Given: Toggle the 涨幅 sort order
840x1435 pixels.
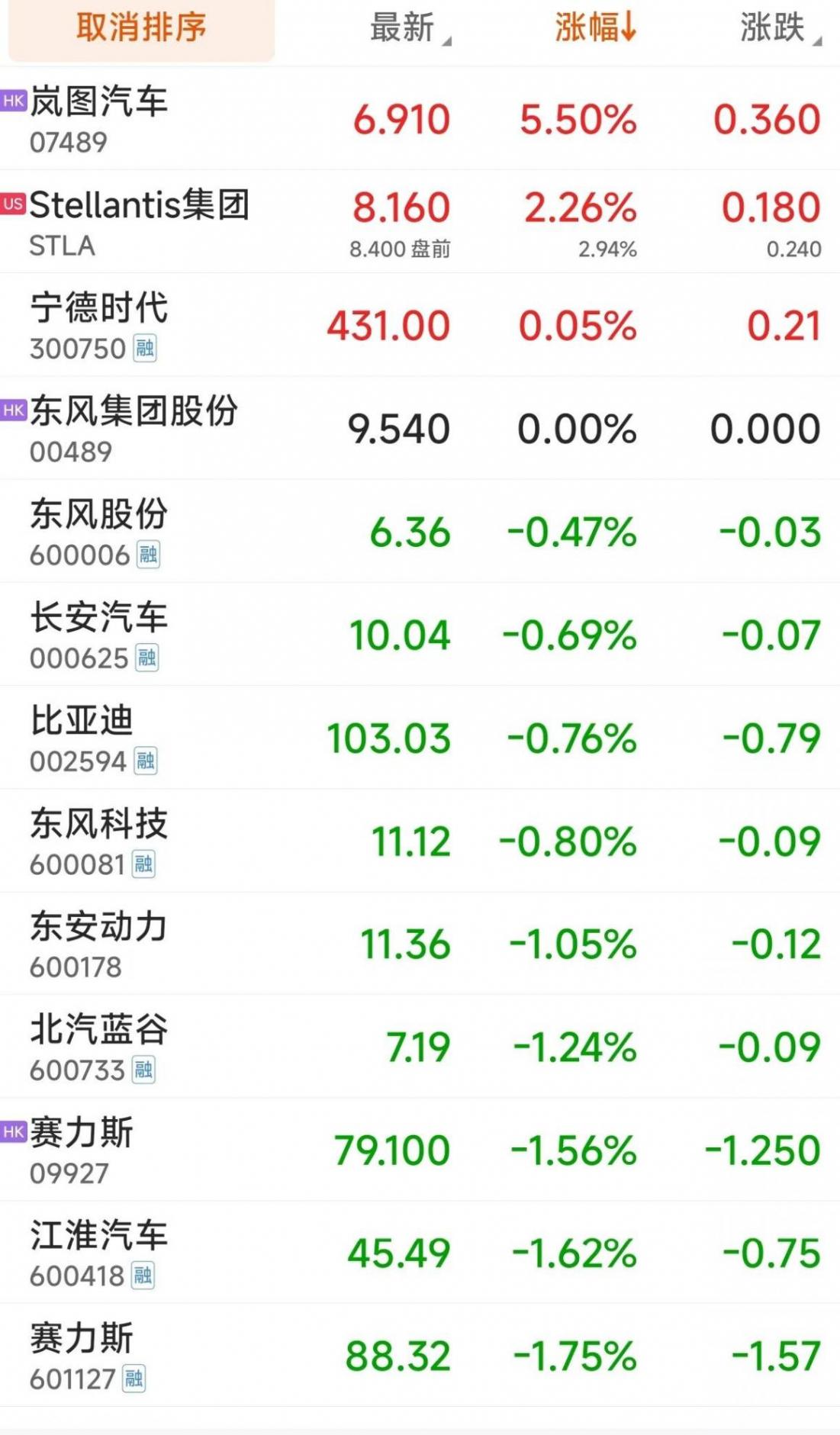Looking at the screenshot, I should (595, 29).
